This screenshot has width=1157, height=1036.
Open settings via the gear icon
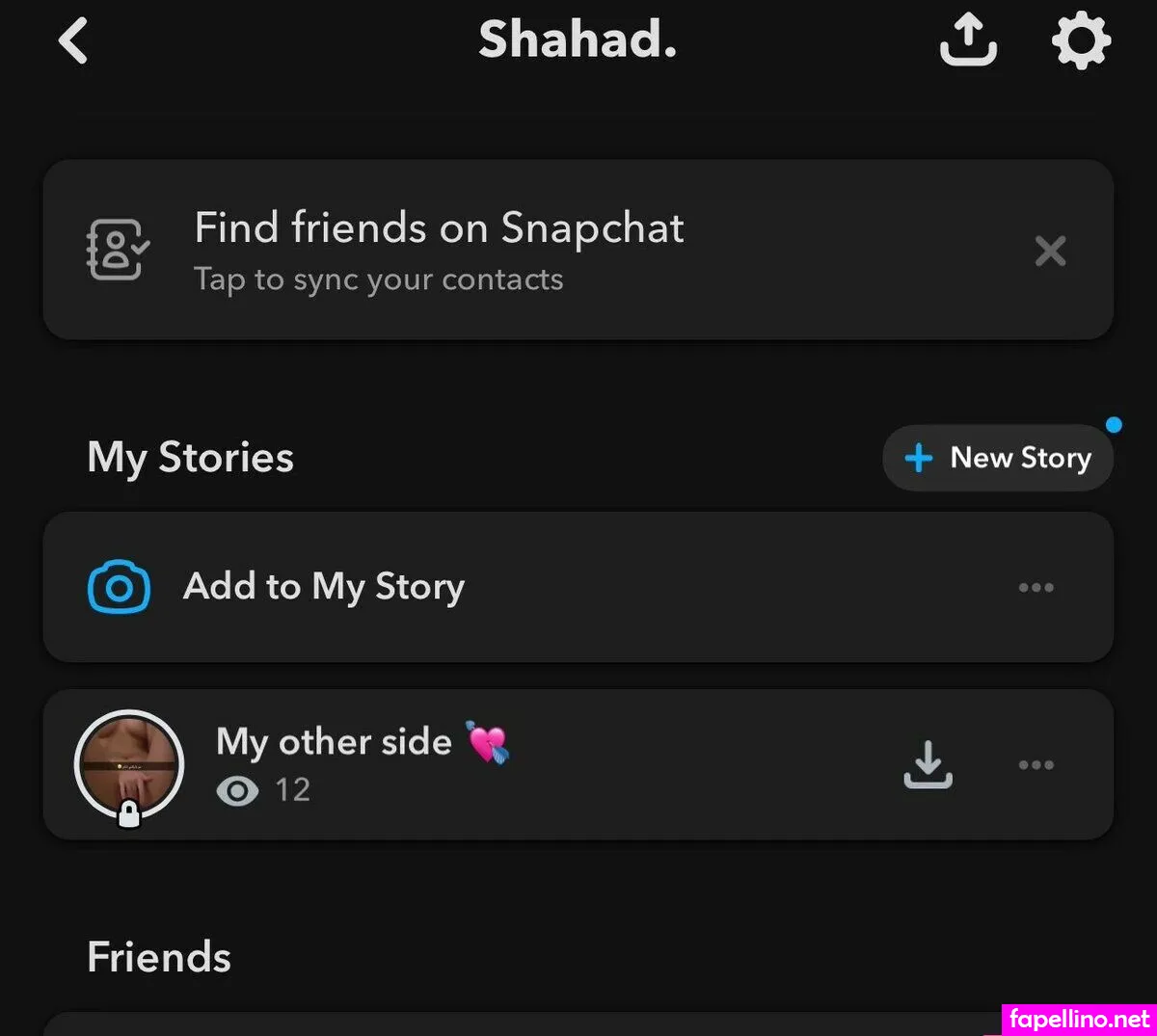[1081, 40]
